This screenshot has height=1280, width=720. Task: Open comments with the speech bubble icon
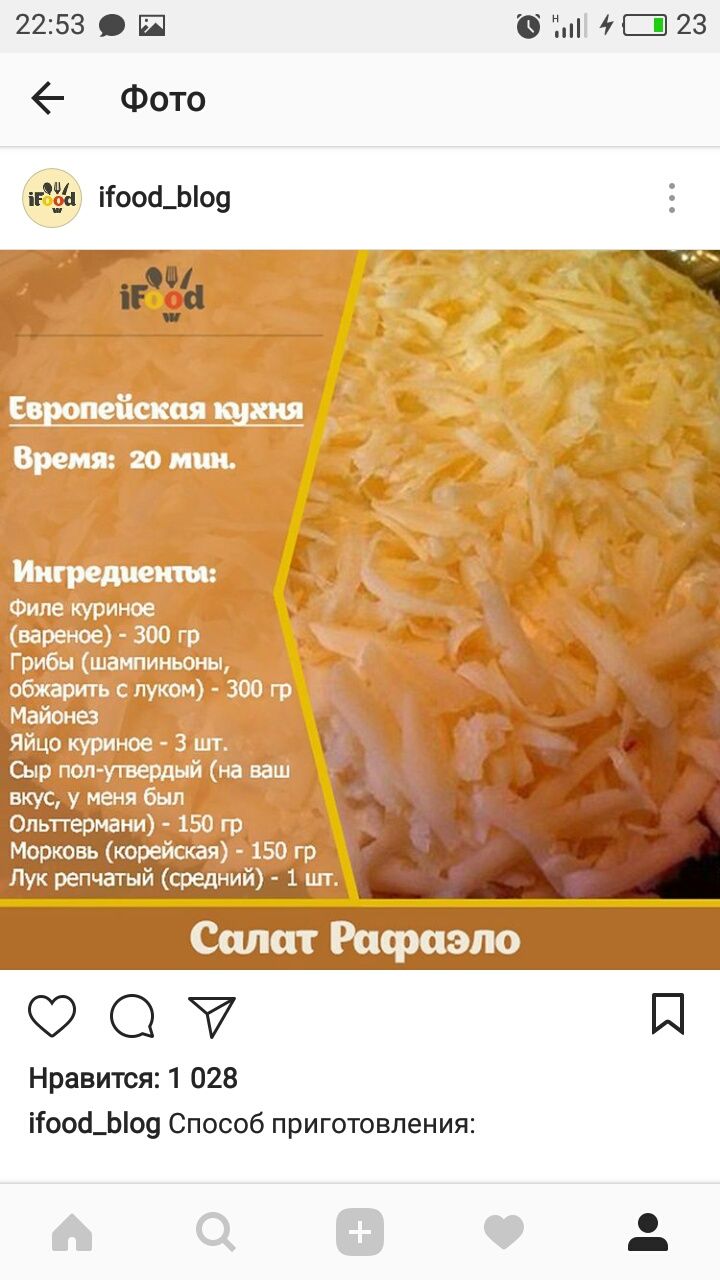132,1016
